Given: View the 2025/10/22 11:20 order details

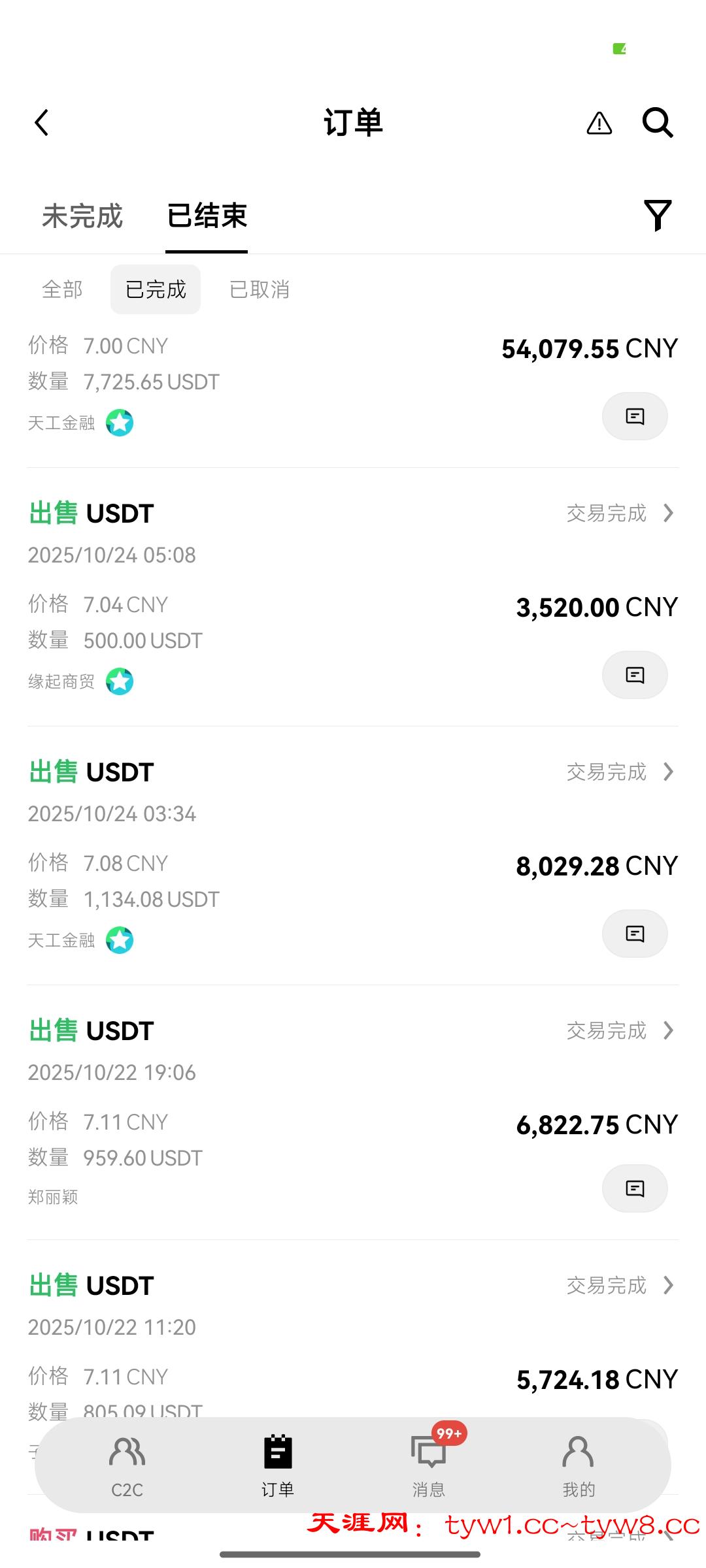Looking at the screenshot, I should [619, 1286].
